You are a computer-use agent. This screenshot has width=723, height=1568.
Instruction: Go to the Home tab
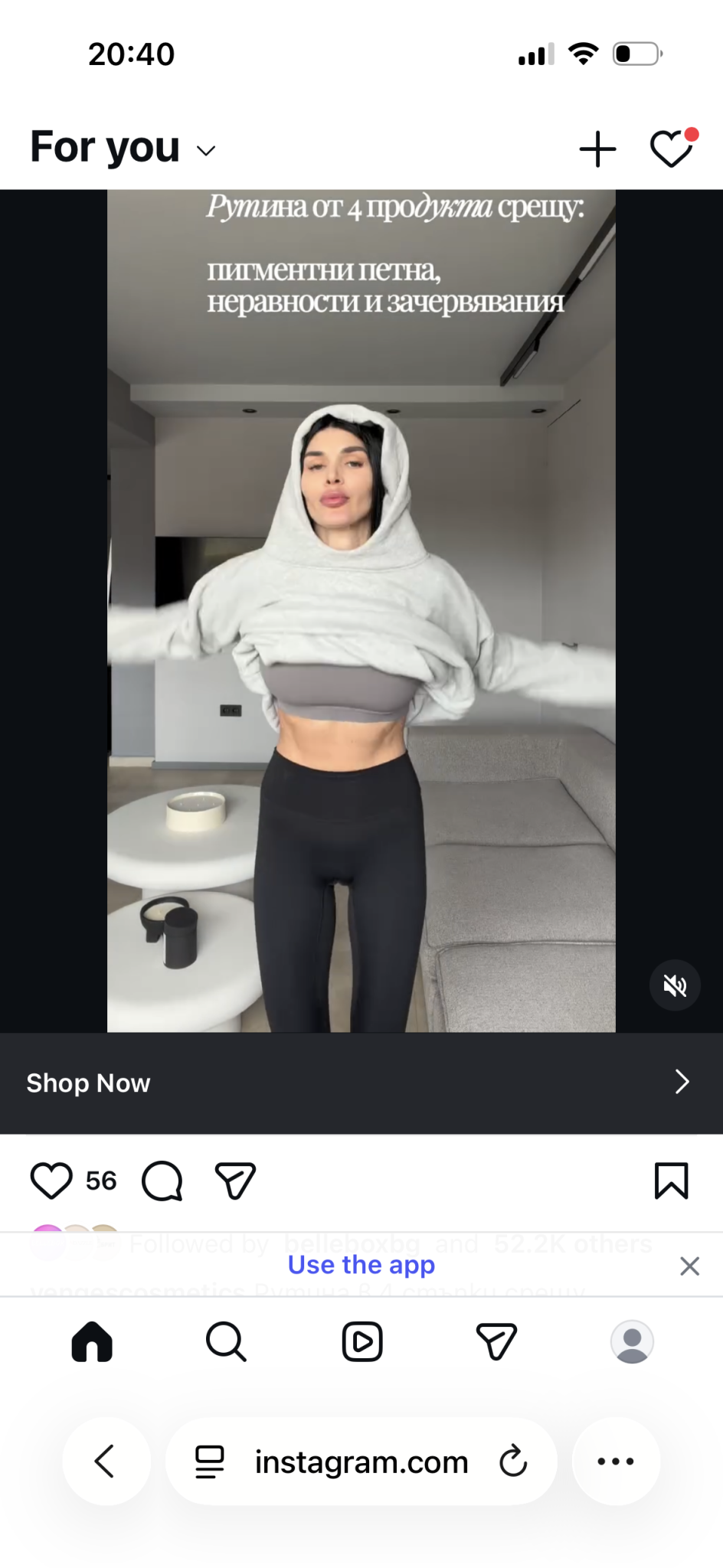(x=92, y=1341)
